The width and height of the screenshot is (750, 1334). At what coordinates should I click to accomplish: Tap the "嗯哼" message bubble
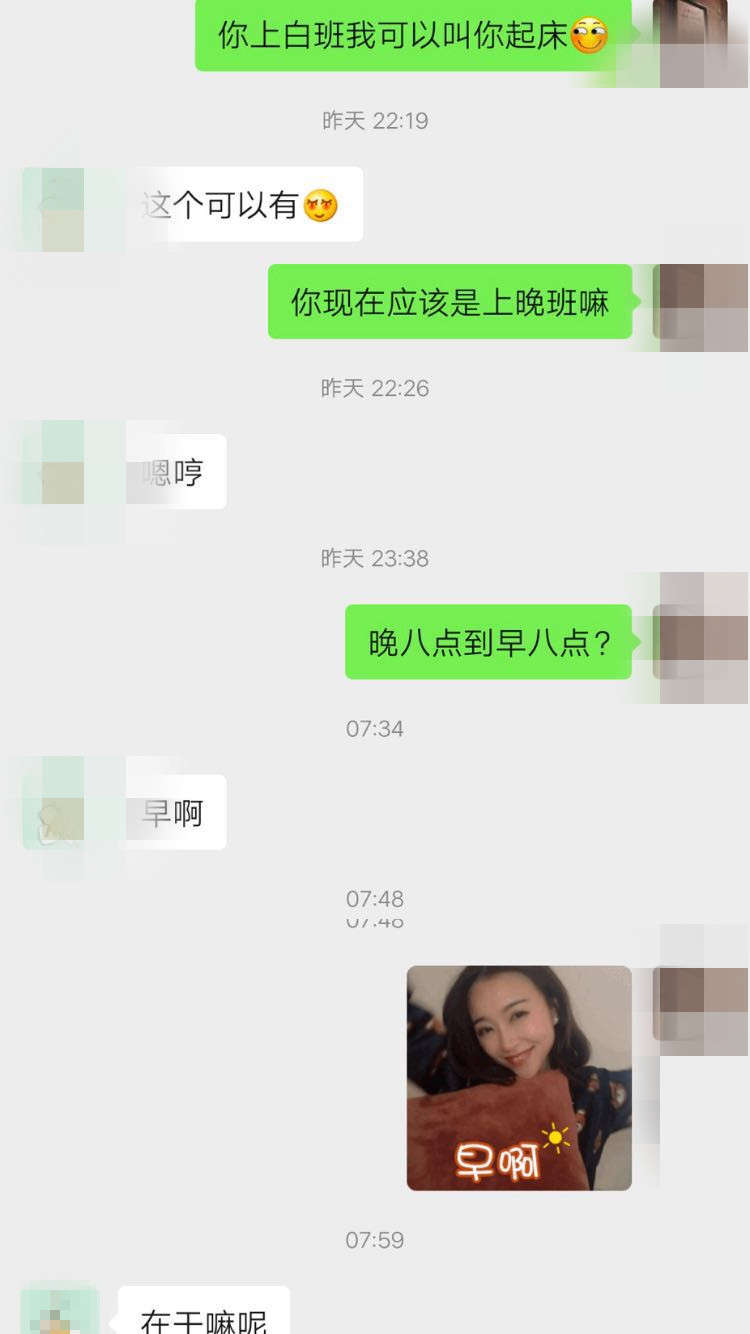coord(175,470)
